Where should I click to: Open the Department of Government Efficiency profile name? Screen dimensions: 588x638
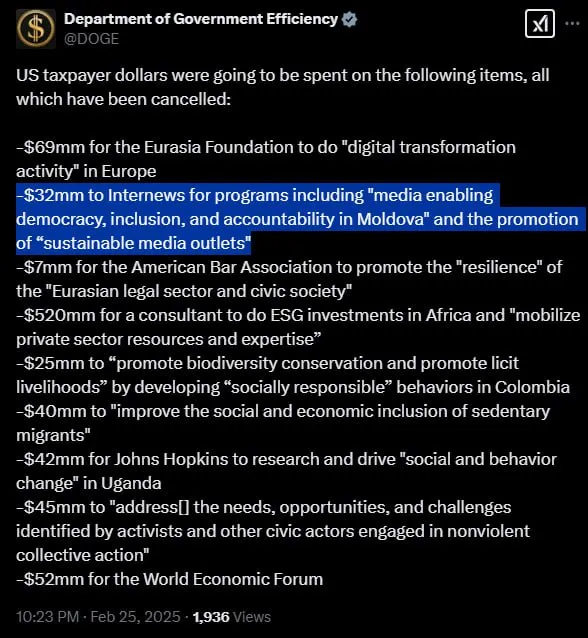201,19
